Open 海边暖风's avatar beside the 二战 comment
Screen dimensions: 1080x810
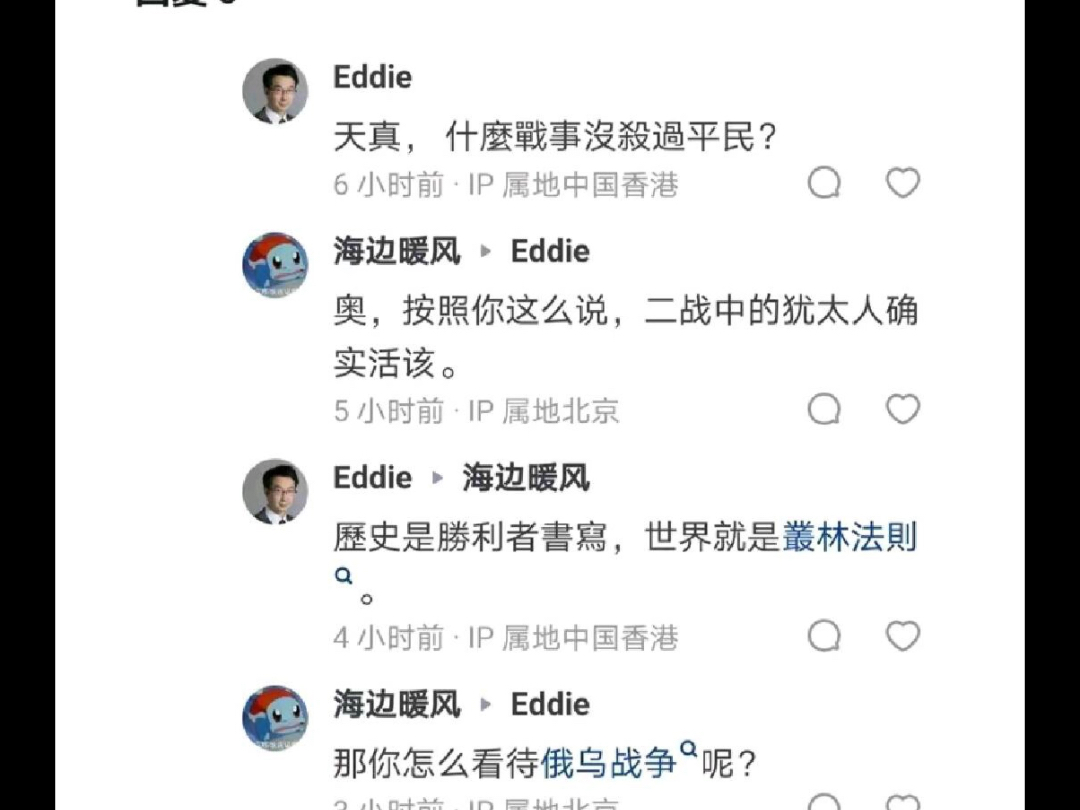(275, 264)
